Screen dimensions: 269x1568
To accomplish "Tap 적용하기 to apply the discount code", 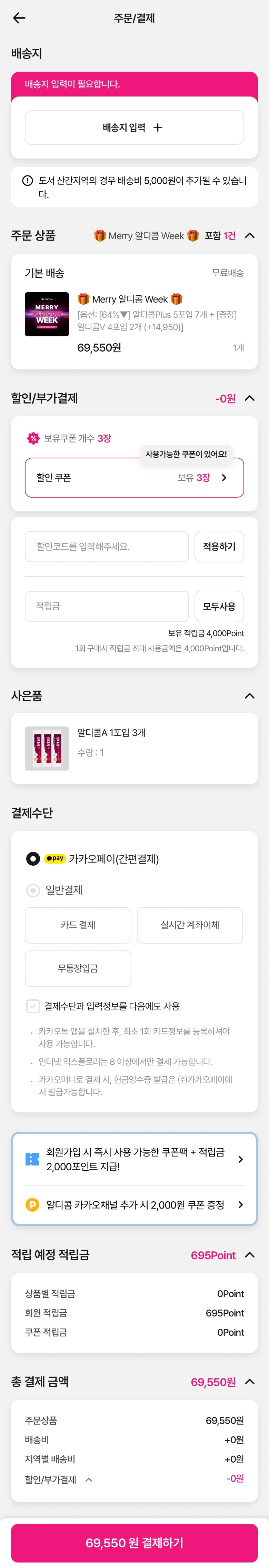I will click(x=219, y=547).
